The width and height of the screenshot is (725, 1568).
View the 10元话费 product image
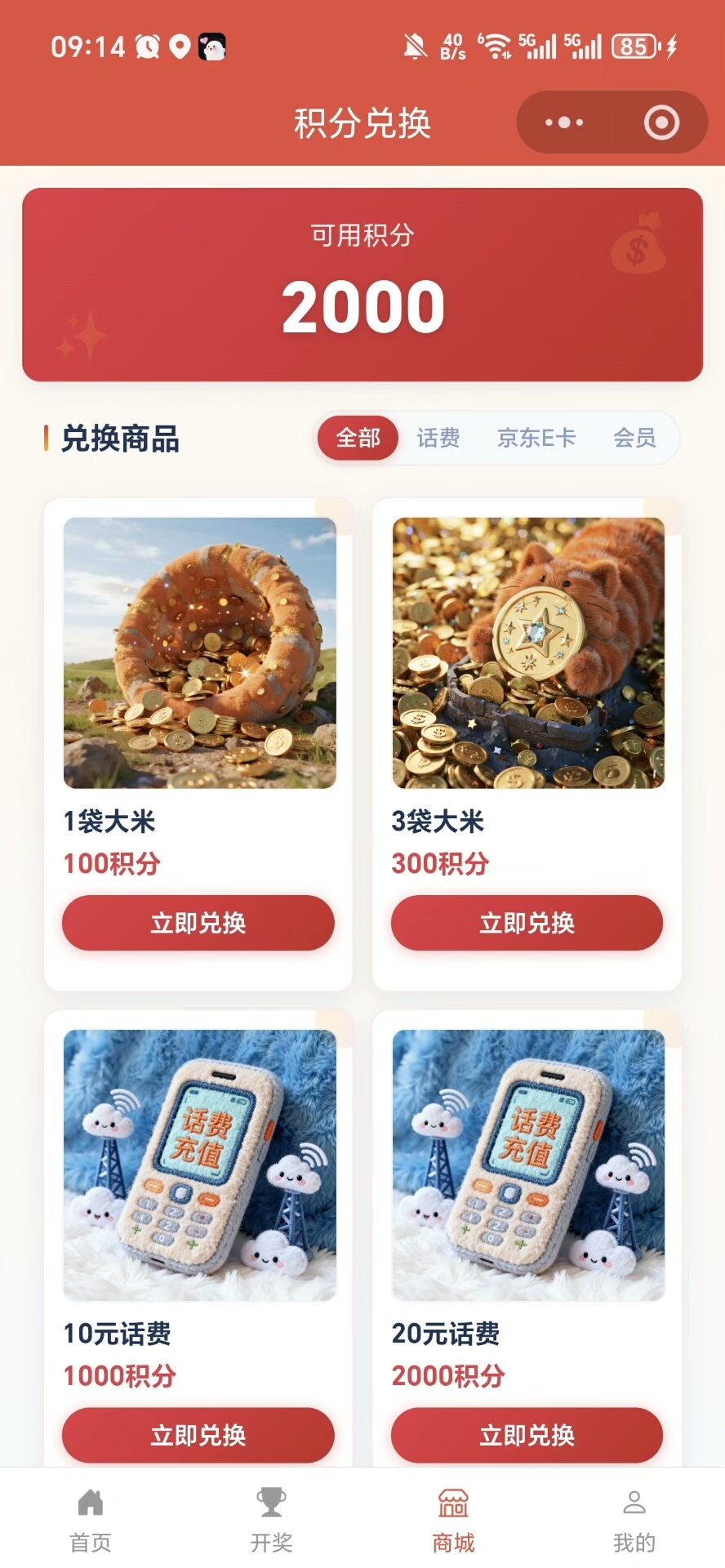(x=200, y=1165)
